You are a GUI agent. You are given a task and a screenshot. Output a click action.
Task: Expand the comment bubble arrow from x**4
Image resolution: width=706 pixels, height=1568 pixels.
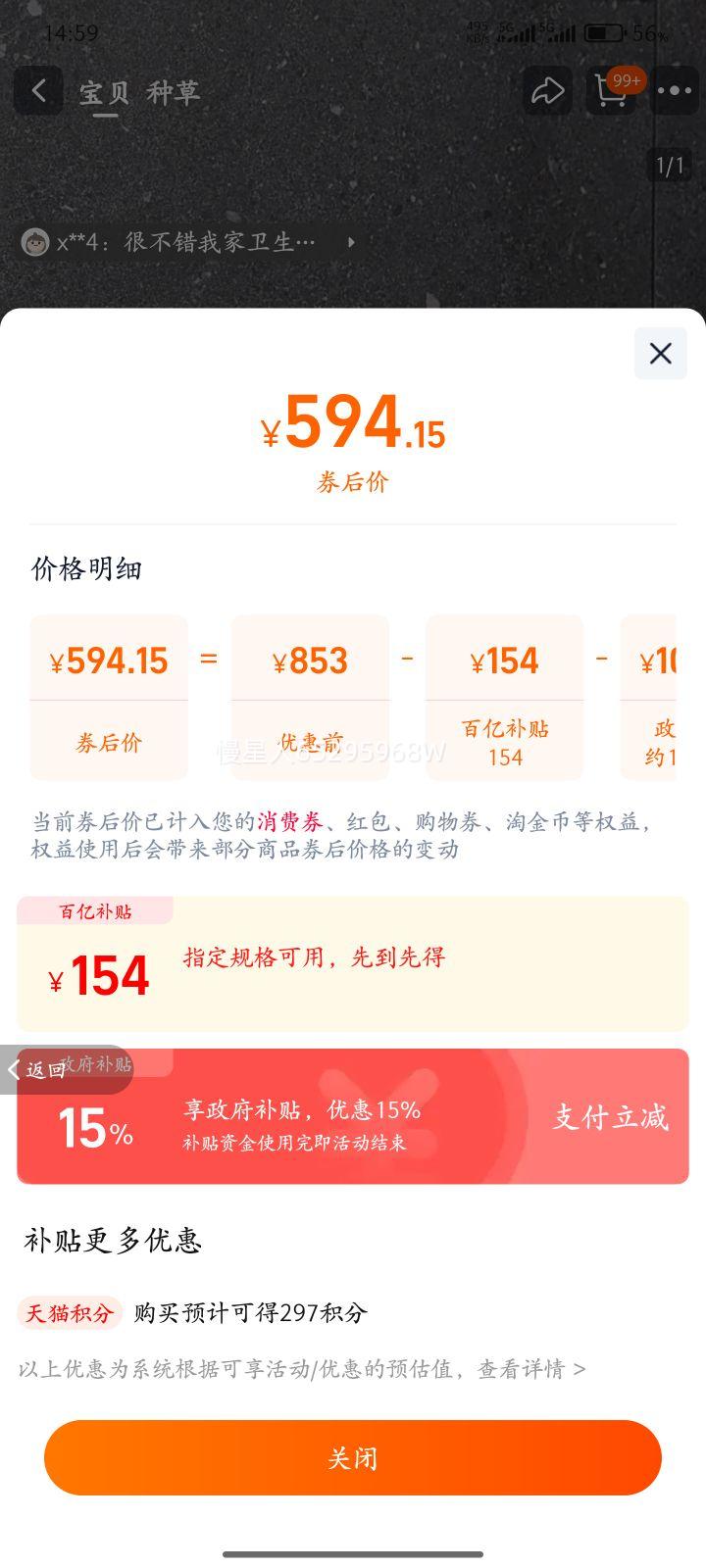(350, 241)
